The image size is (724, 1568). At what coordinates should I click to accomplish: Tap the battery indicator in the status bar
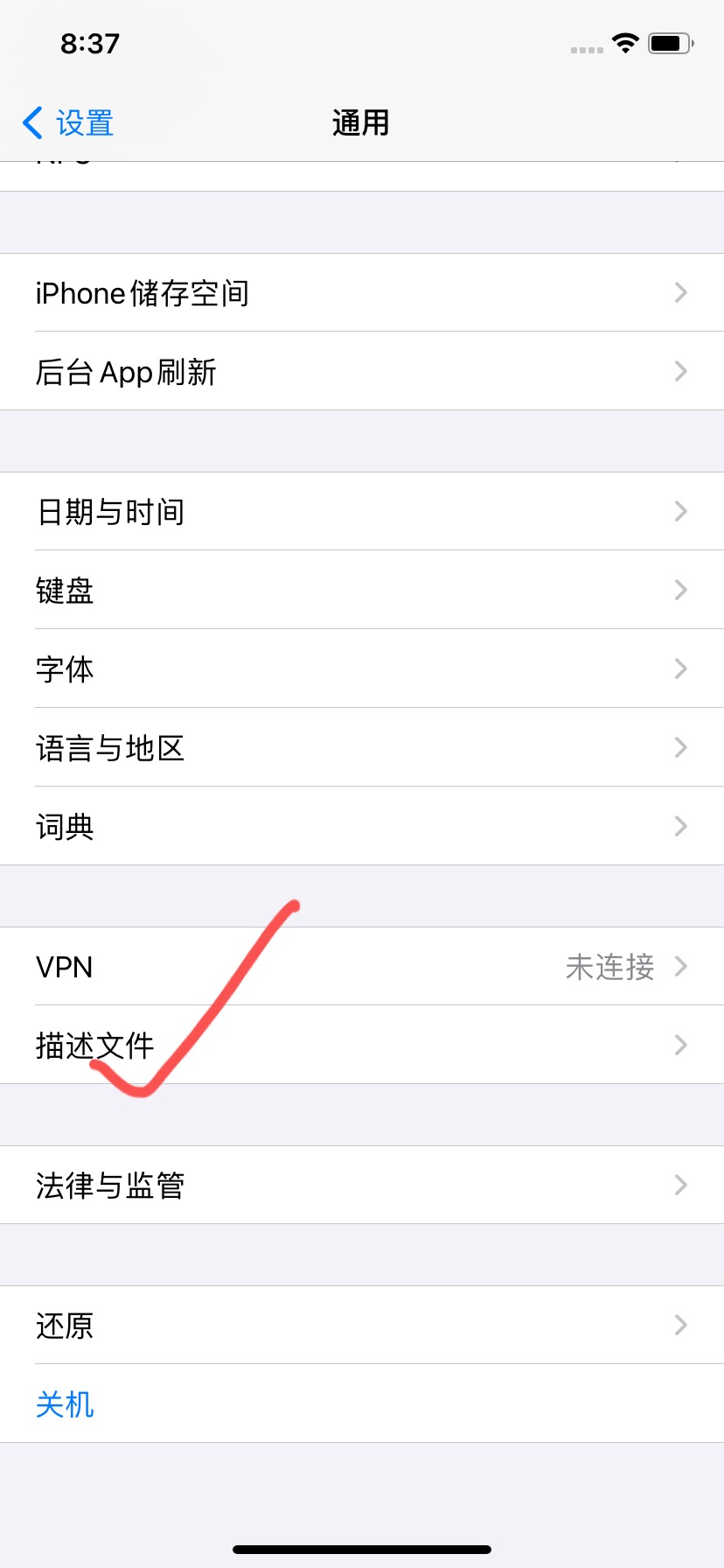pos(670,42)
